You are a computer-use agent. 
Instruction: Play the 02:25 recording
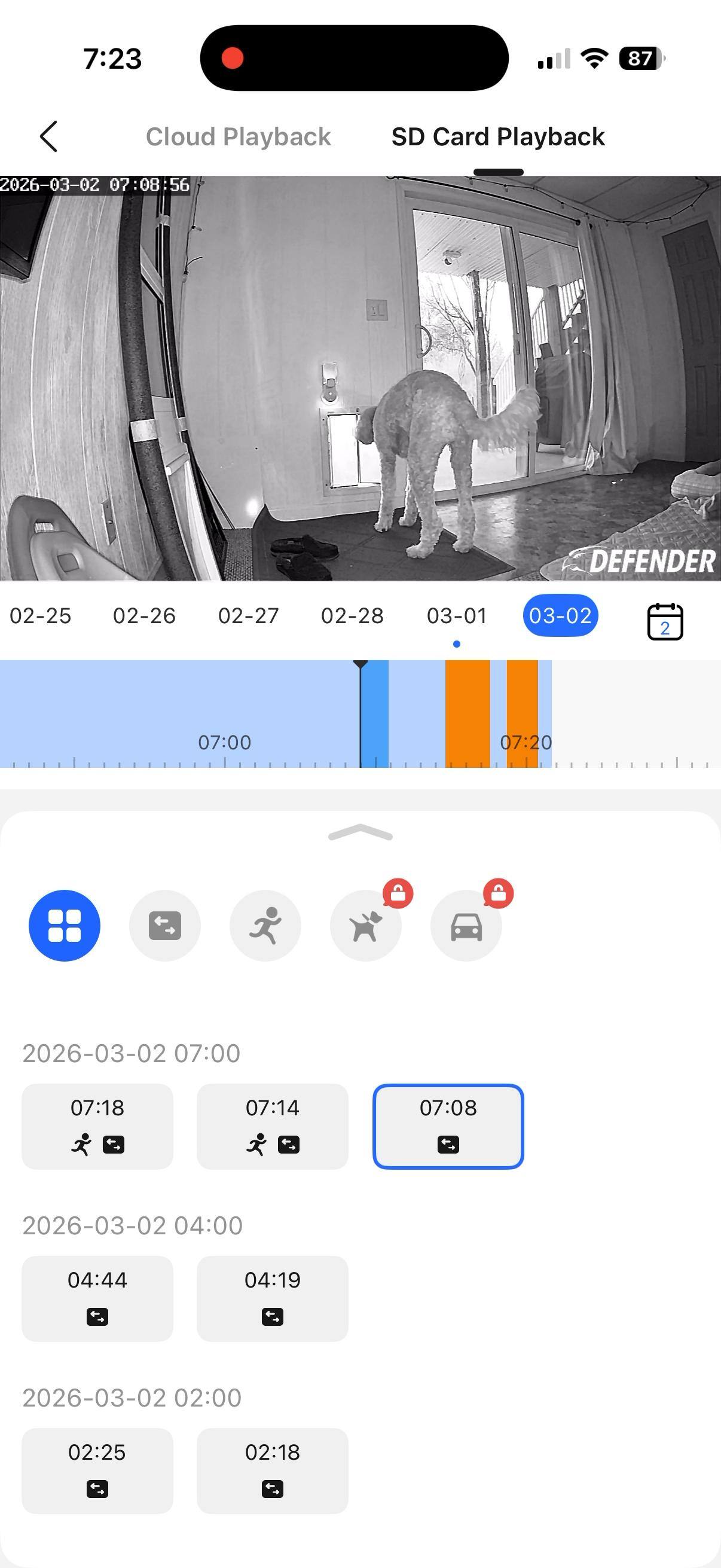point(97,1471)
